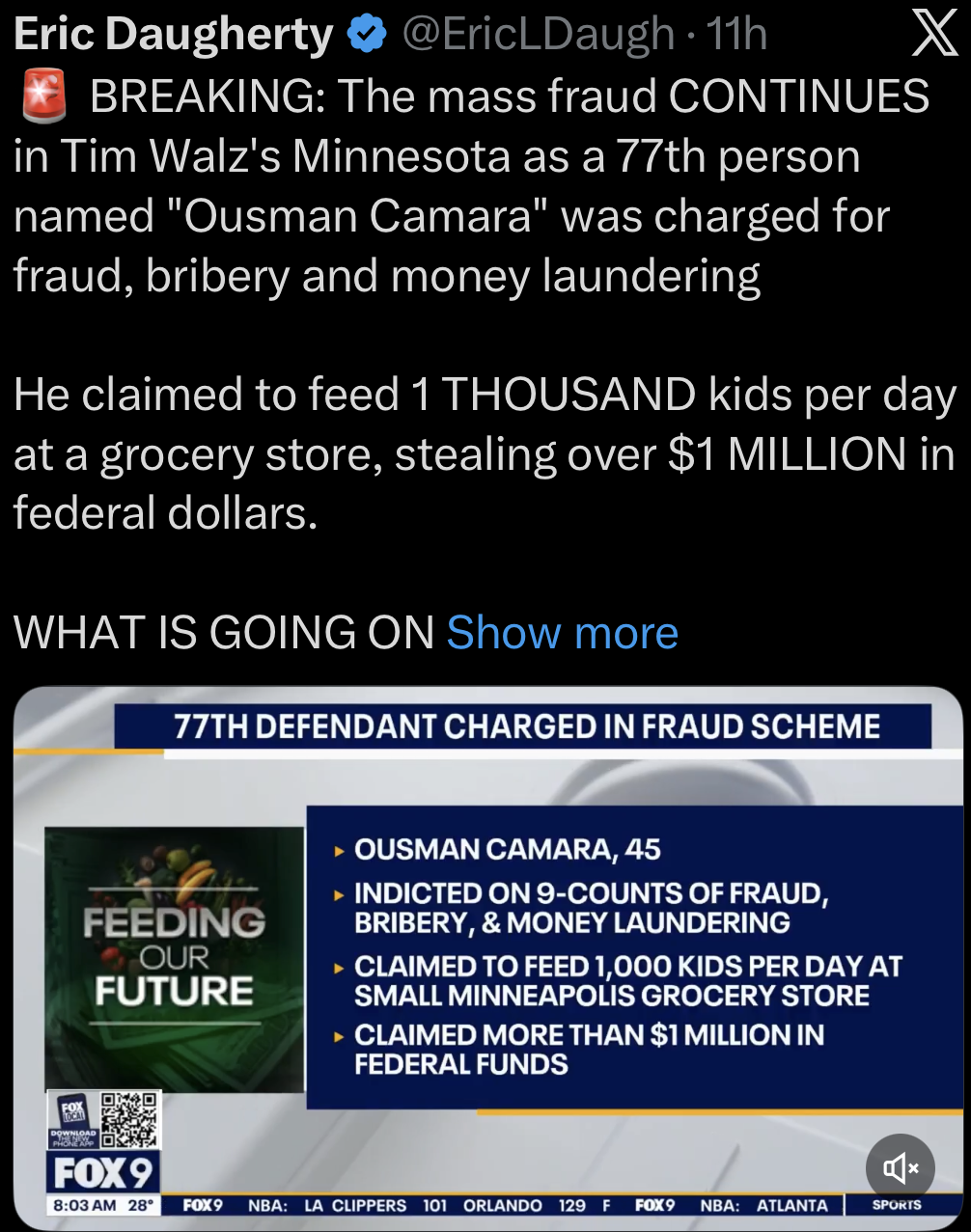Expand the post with Show more
The height and width of the screenshot is (1232, 971).
click(x=562, y=633)
